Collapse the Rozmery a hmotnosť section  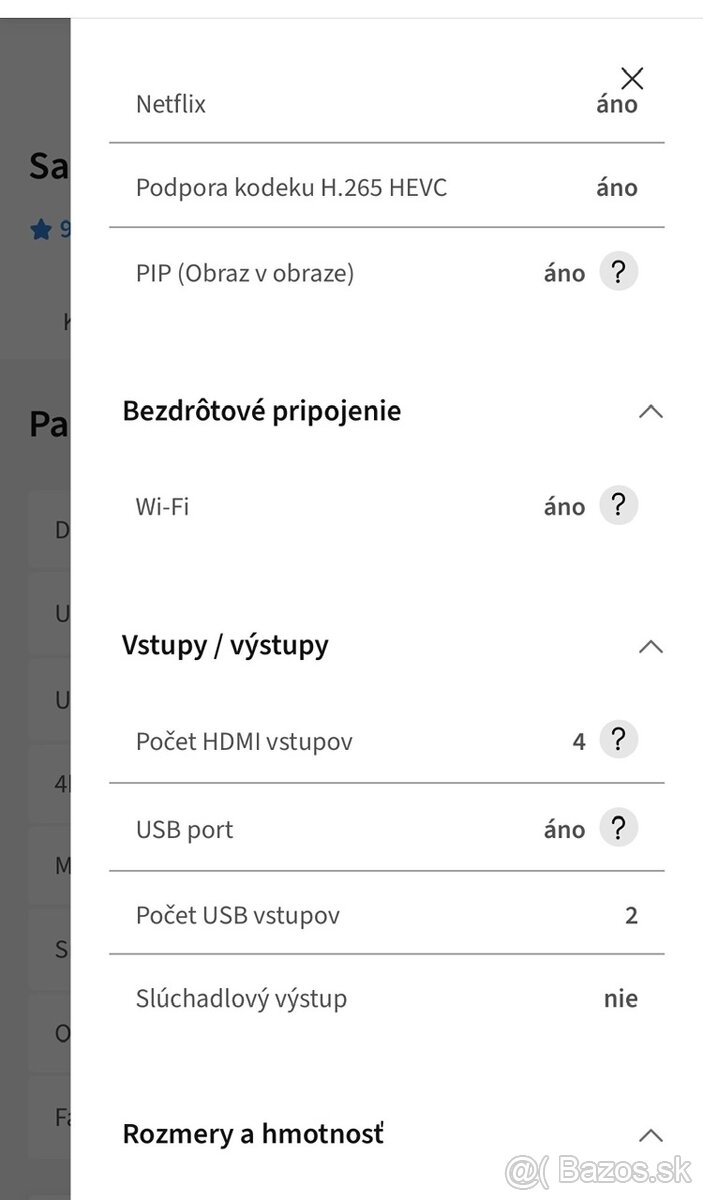(650, 1135)
